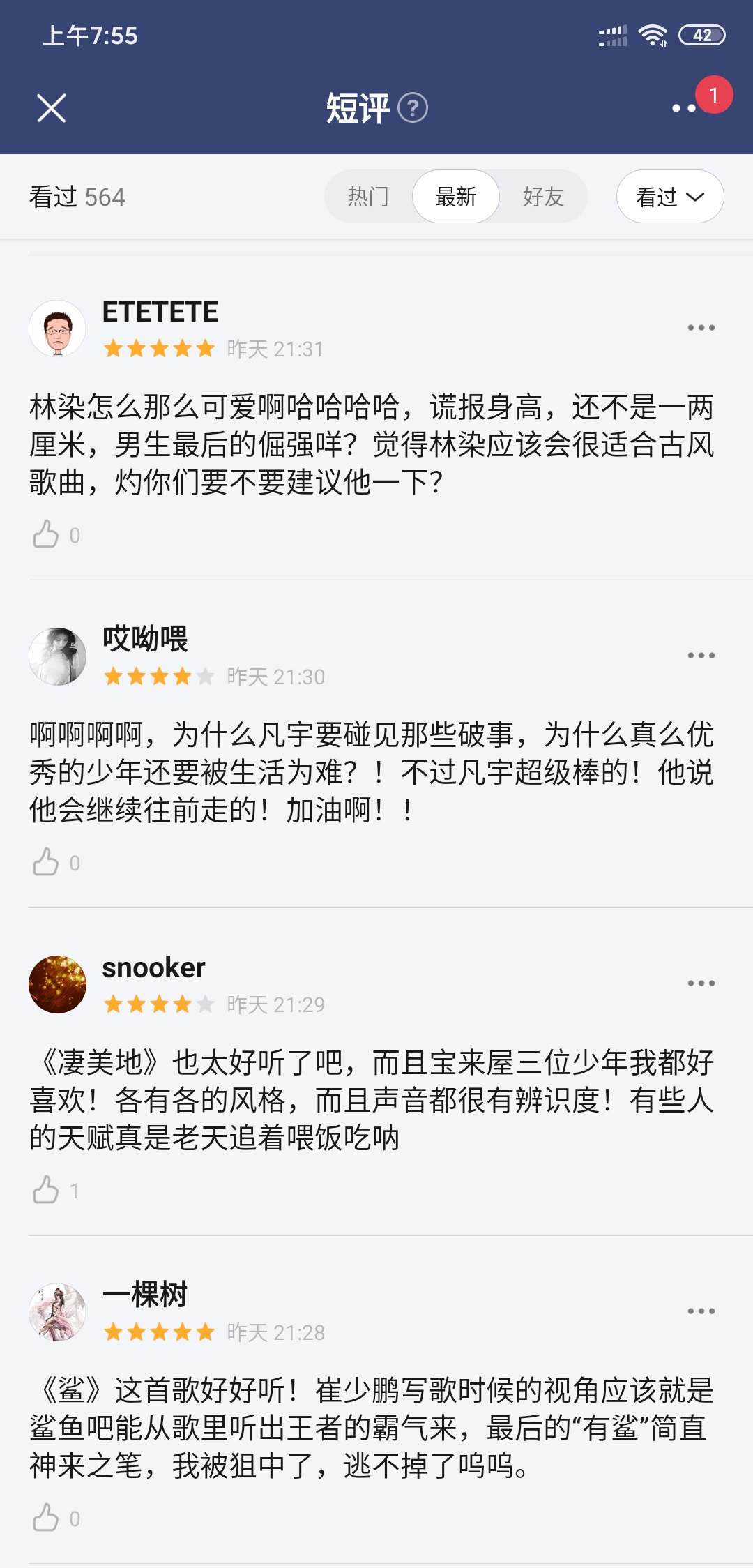
Task: View 哎呦喂's profile avatar
Action: (x=57, y=656)
